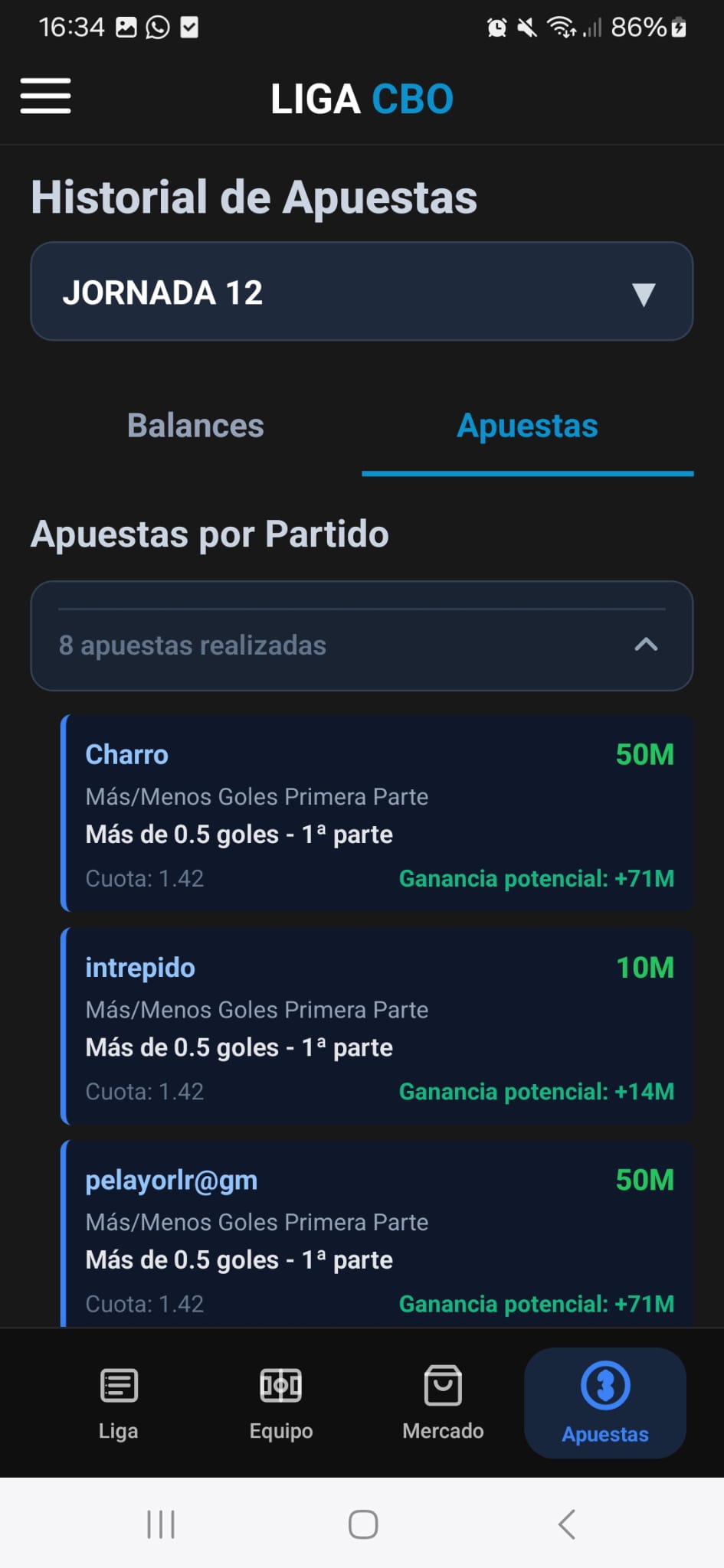Select the Equipo field icon
This screenshot has width=724, height=1568.
(x=280, y=1402)
